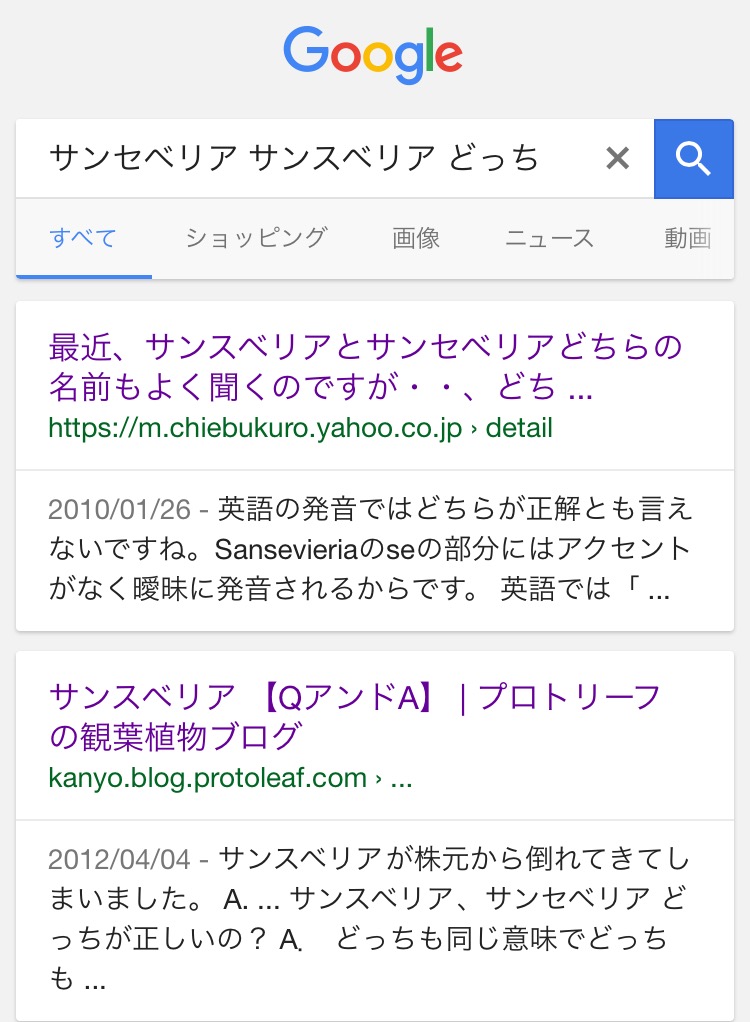This screenshot has height=1022, width=750.
Task: Open the プロトリーフの観葉植物ブログ result
Action: (x=355, y=716)
